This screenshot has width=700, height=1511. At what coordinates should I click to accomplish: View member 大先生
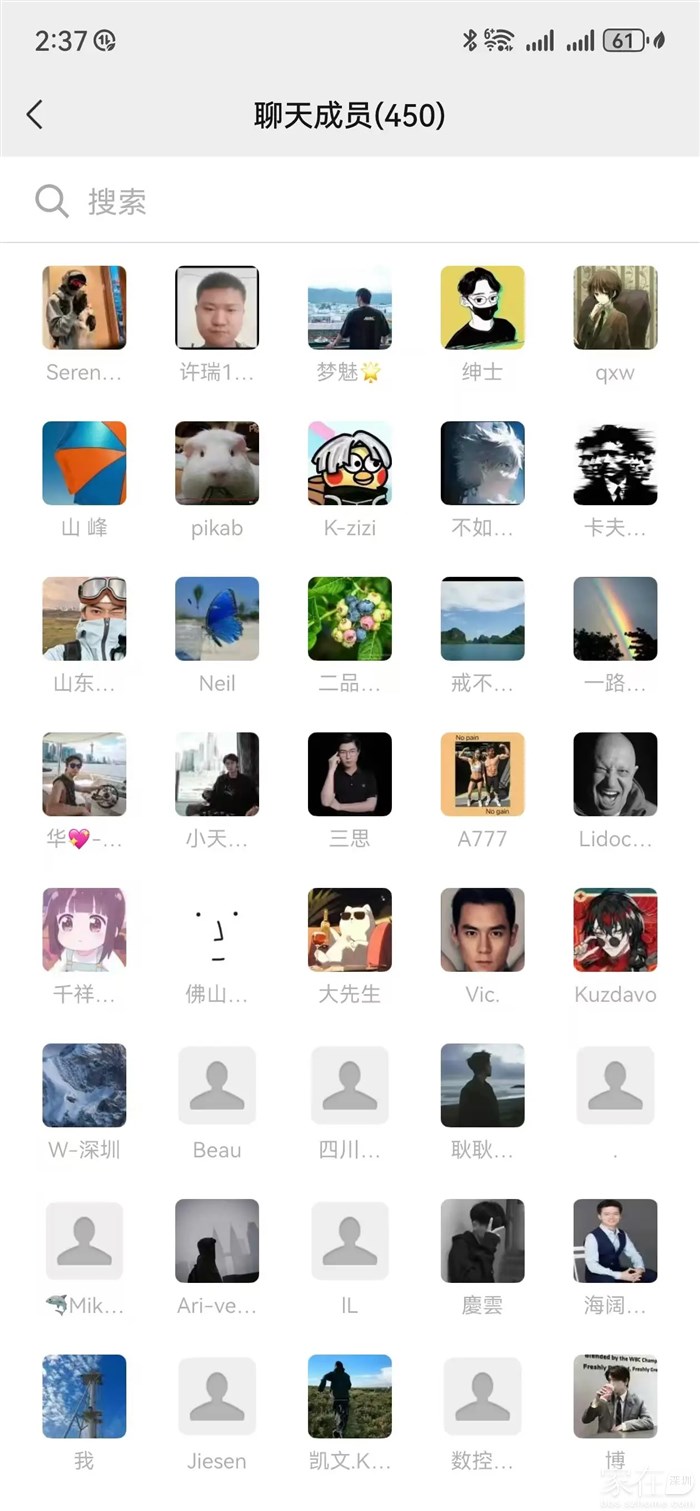349,930
